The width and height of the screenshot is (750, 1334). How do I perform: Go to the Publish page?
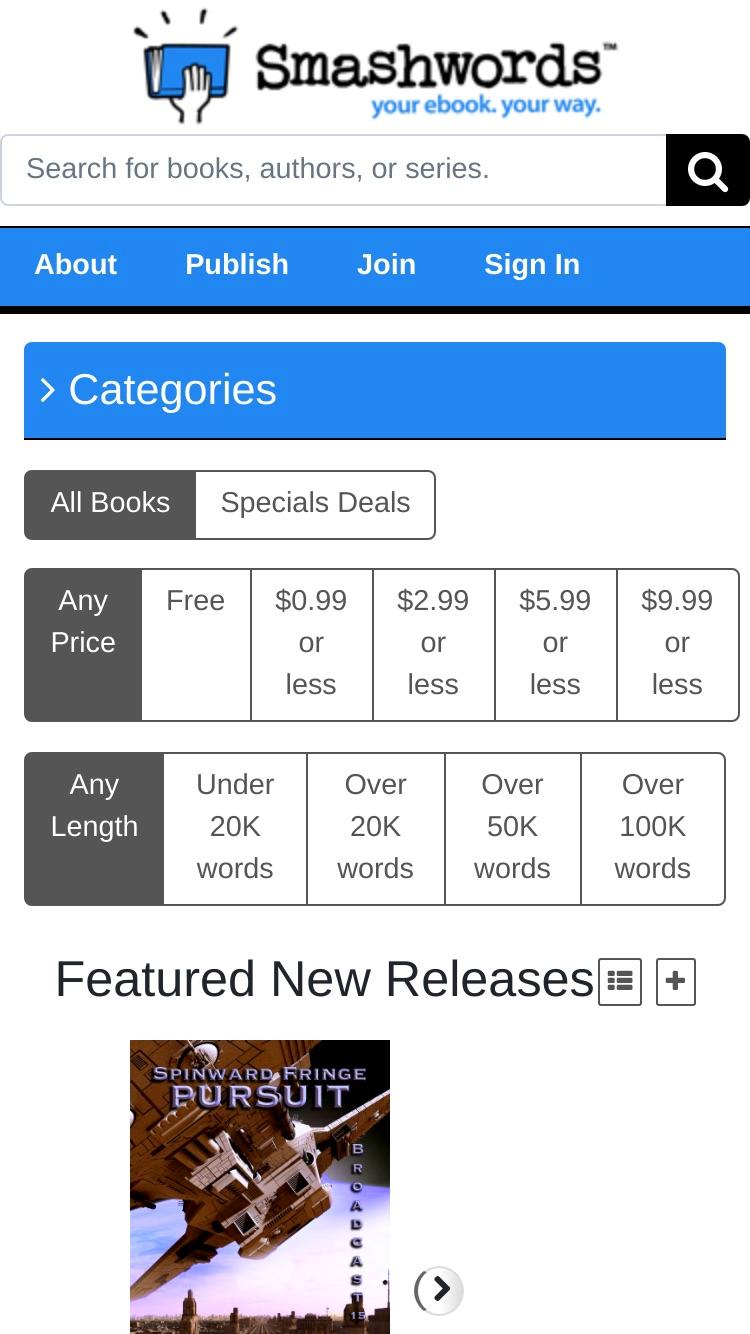pyautogui.click(x=237, y=265)
